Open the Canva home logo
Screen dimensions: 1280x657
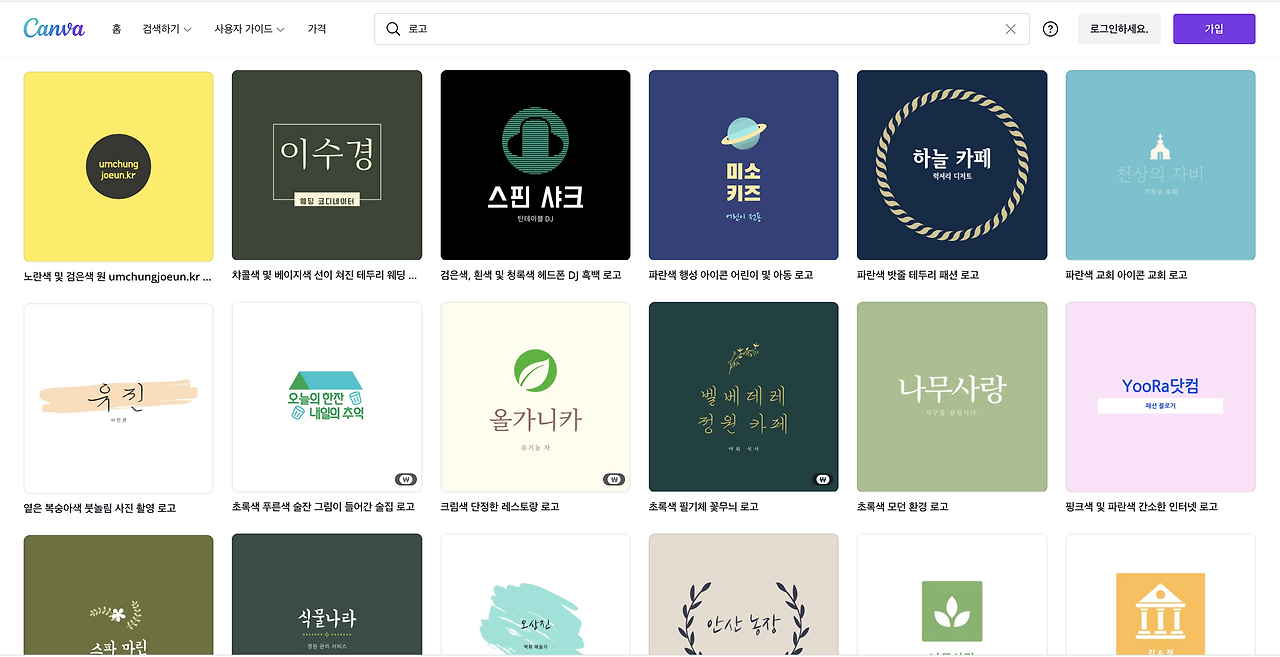[x=54, y=28]
